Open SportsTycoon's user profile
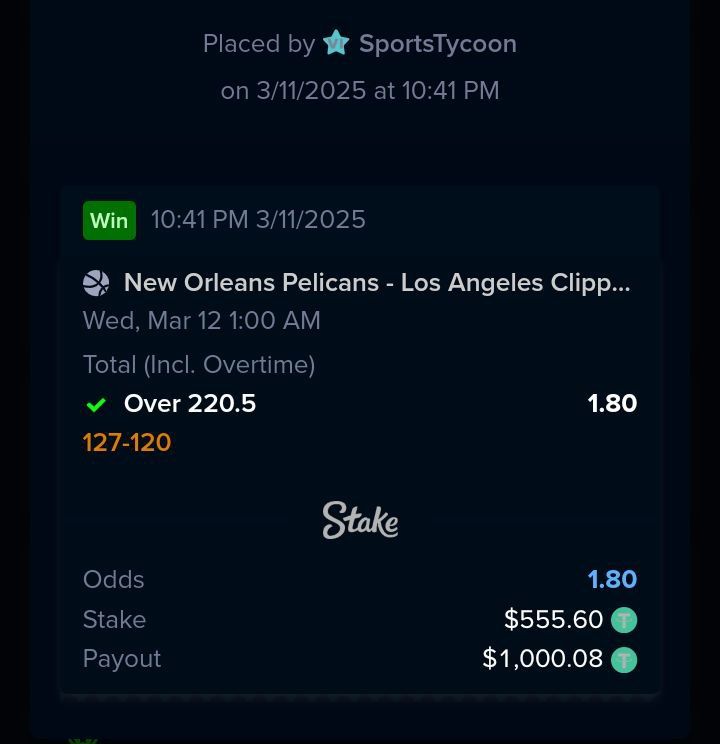Screen dimensions: 720x744 click(436, 44)
